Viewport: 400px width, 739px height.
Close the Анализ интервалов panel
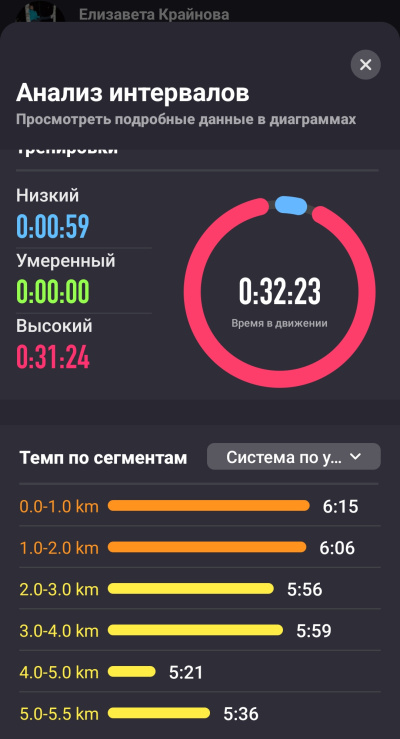point(366,65)
